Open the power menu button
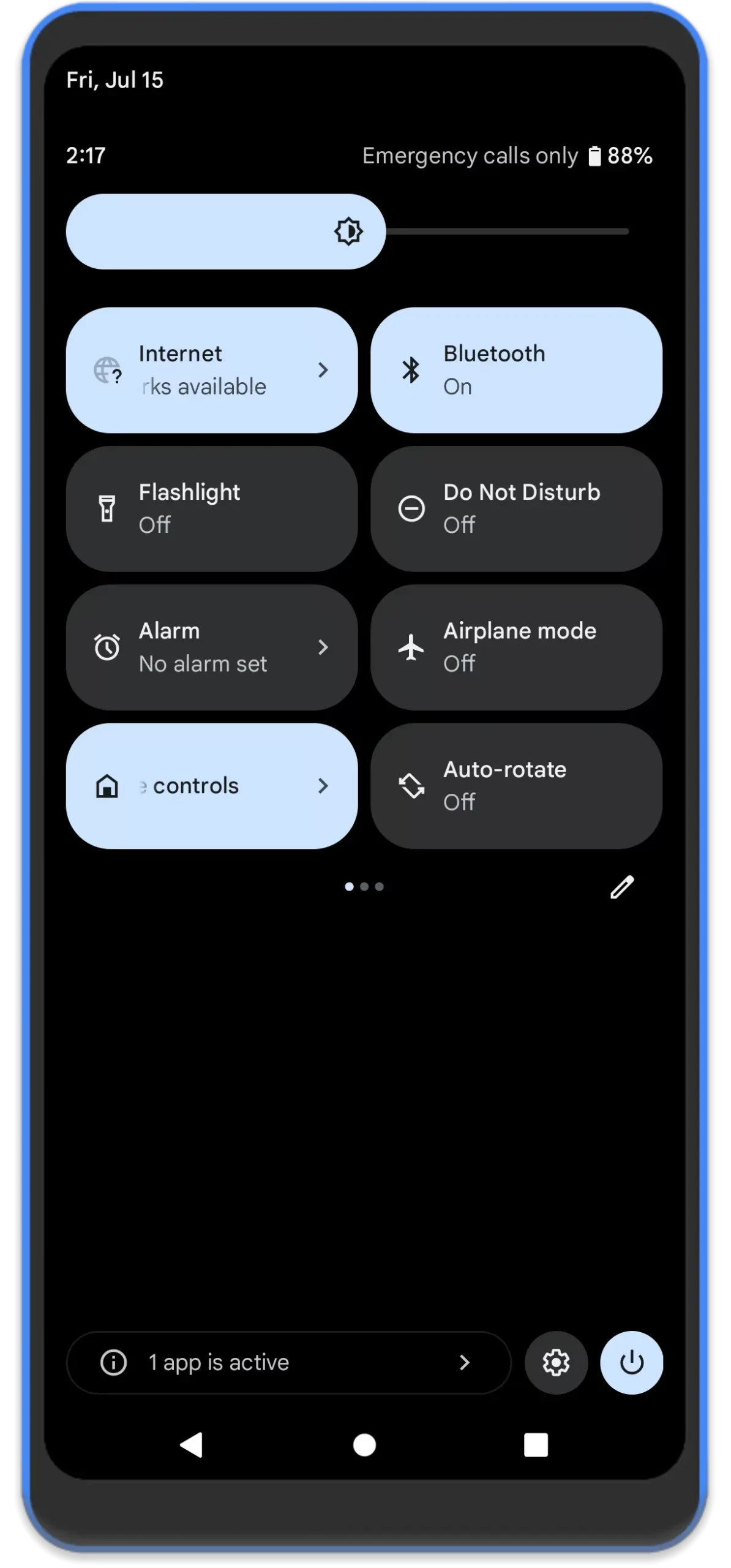The image size is (731, 1568). [x=631, y=1362]
